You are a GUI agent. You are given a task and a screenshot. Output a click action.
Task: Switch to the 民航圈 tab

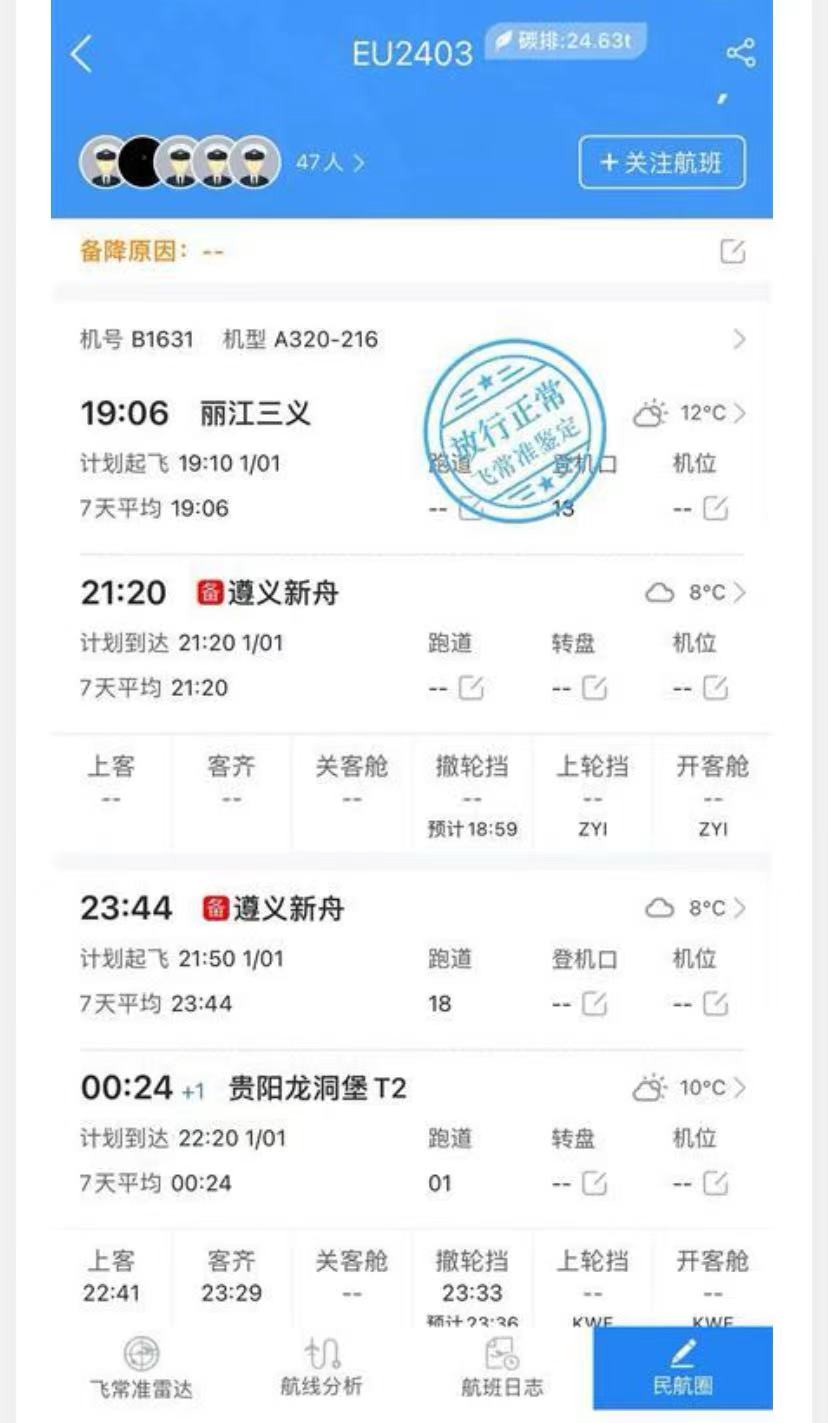[x=681, y=1362]
